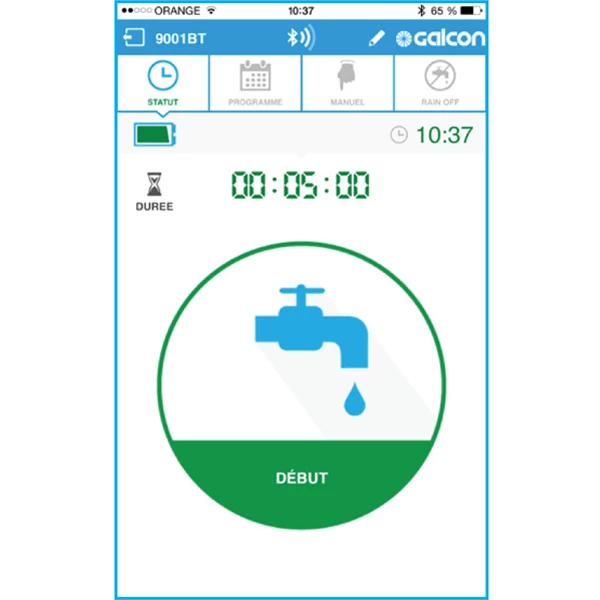Image resolution: width=600 pixels, height=600 pixels.
Task: Tap the Bluetooth connection icon
Action: [x=300, y=38]
